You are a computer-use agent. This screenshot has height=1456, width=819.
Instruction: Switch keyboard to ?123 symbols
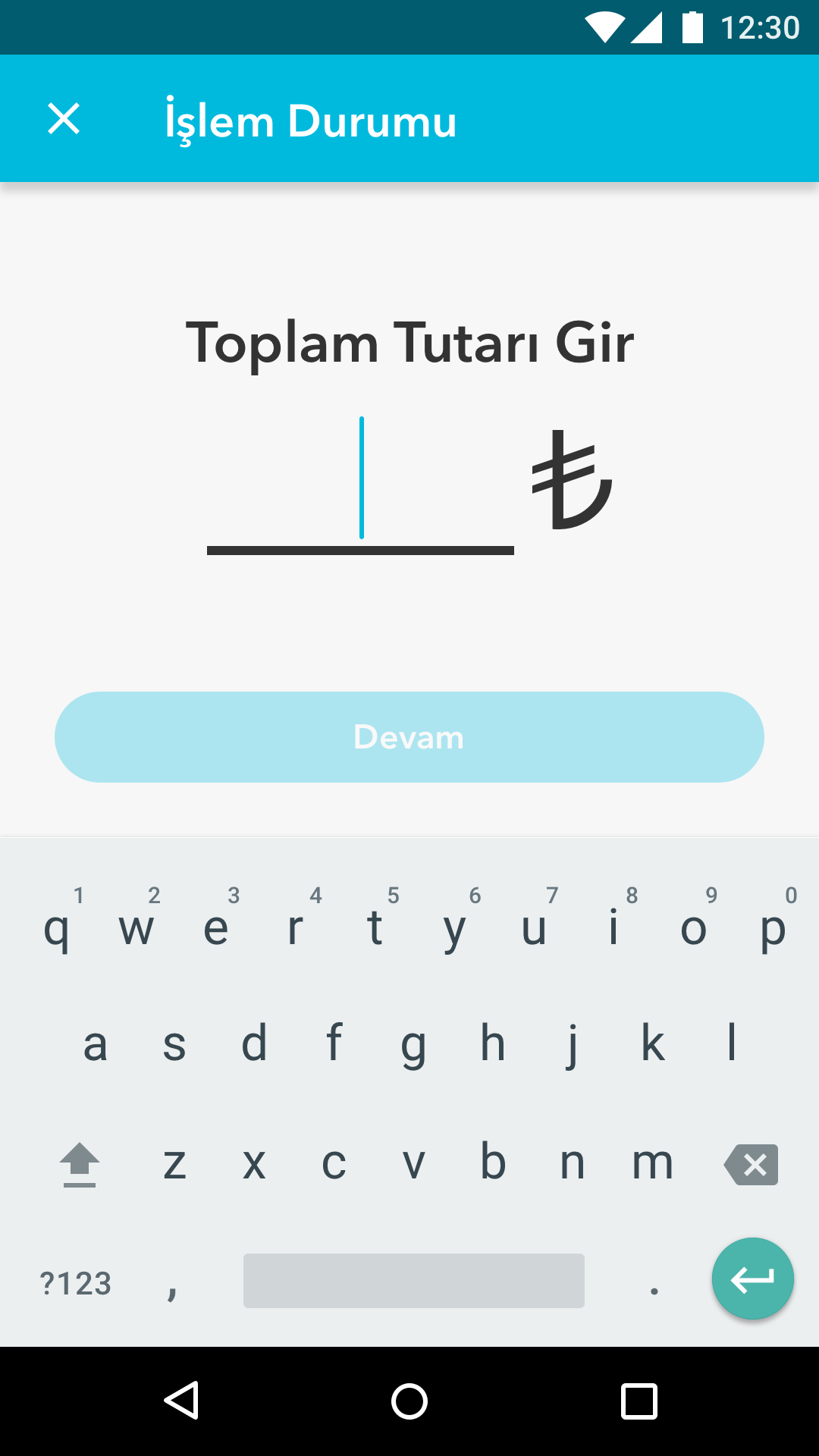tap(76, 1283)
